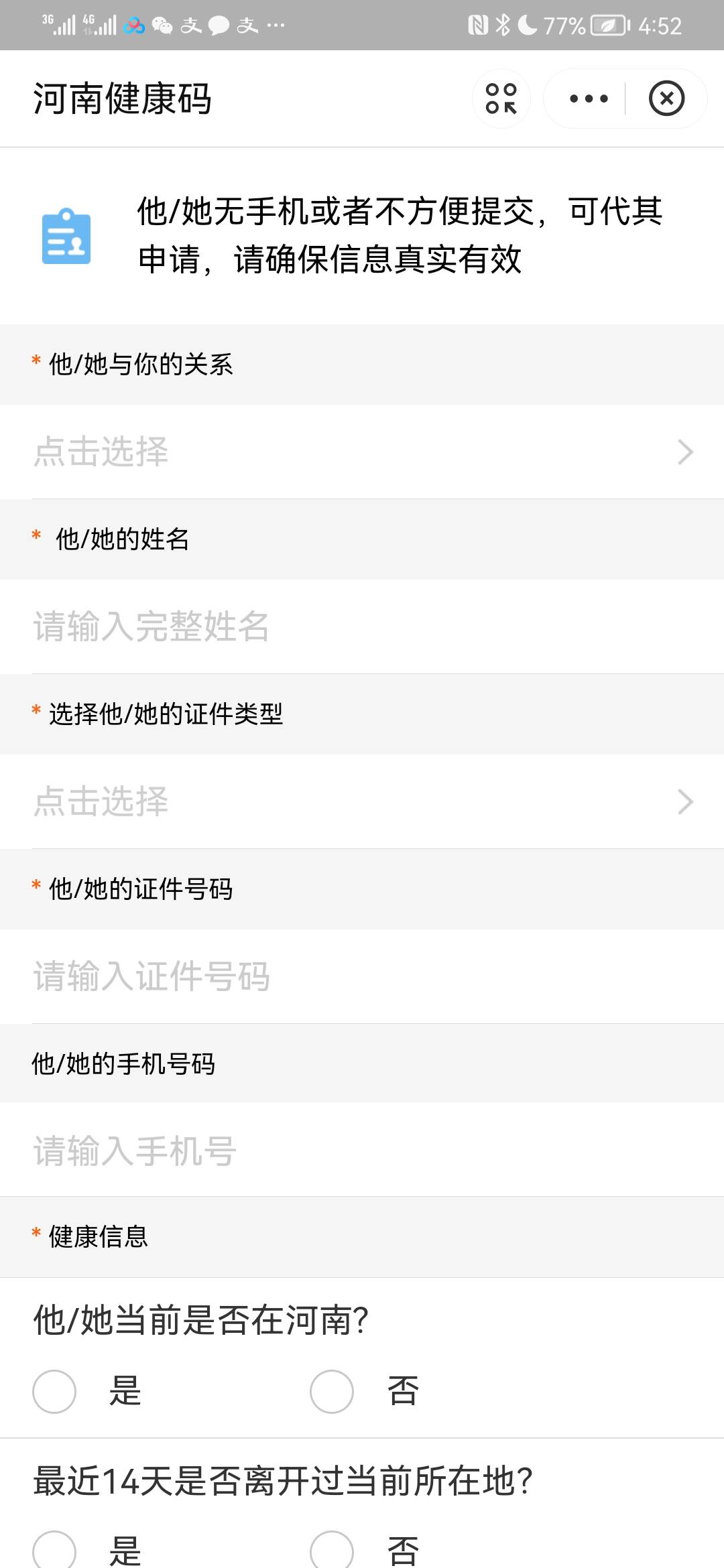This screenshot has width=724, height=1568.
Task: Tap the Bluetooth icon in the status bar
Action: click(503, 25)
